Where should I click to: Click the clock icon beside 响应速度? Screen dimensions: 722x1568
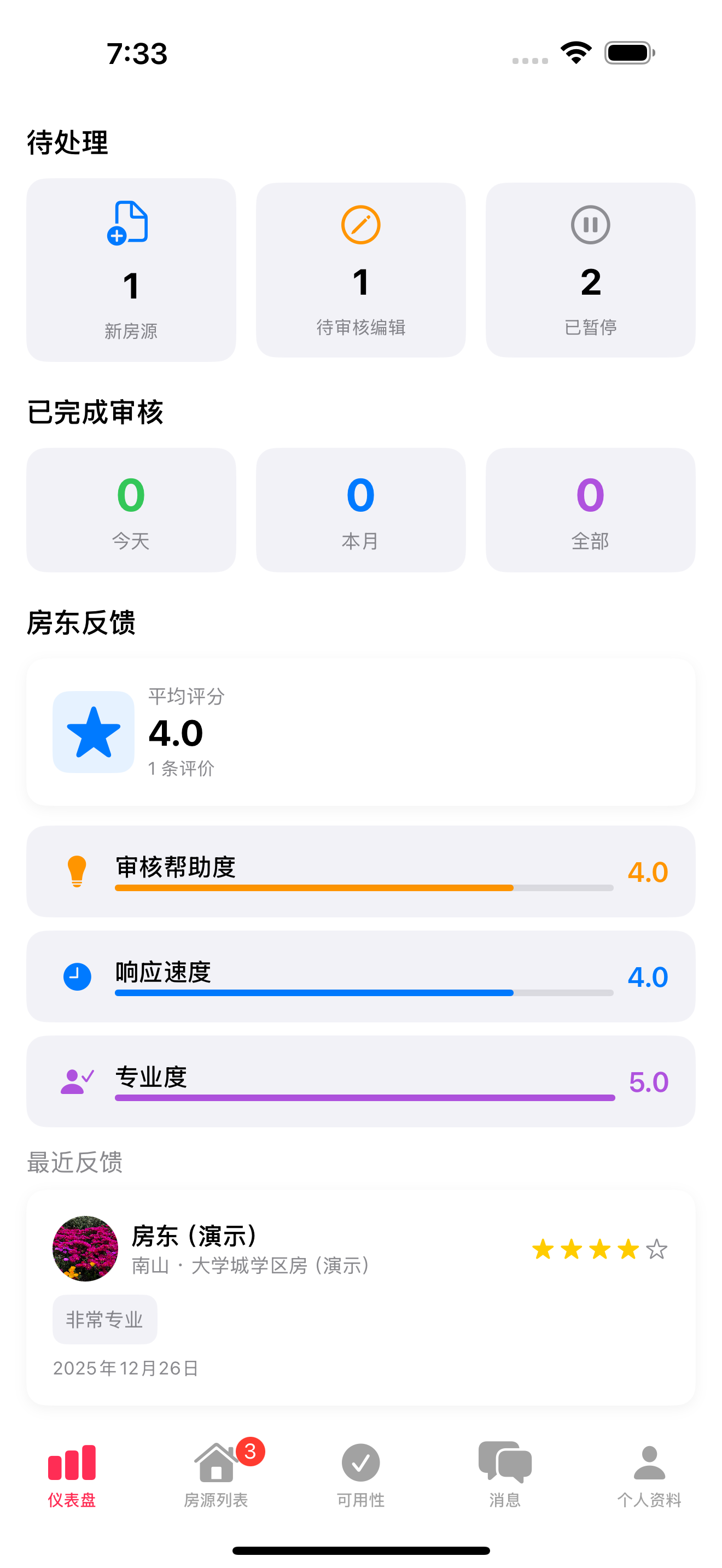click(x=76, y=976)
